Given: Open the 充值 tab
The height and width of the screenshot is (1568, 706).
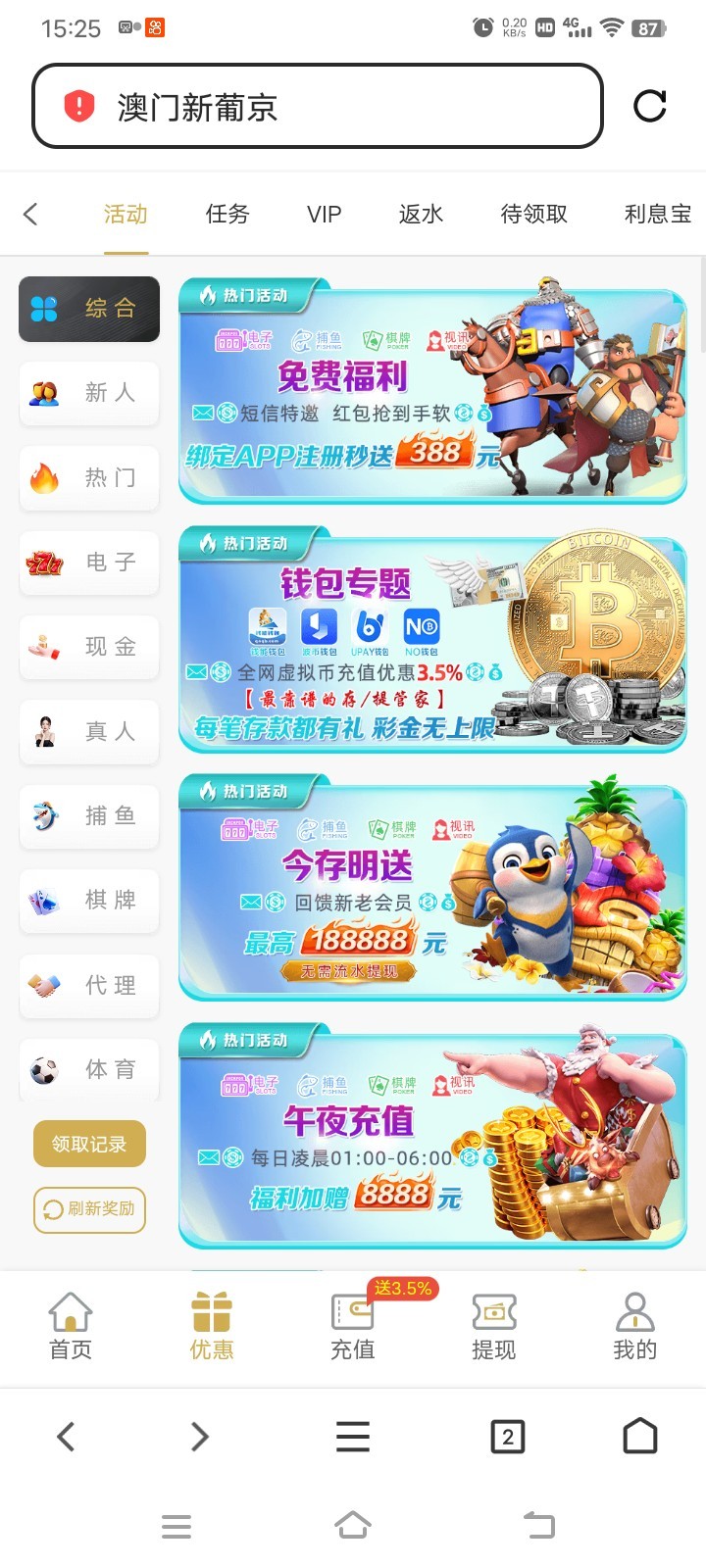Looking at the screenshot, I should tap(353, 1326).
